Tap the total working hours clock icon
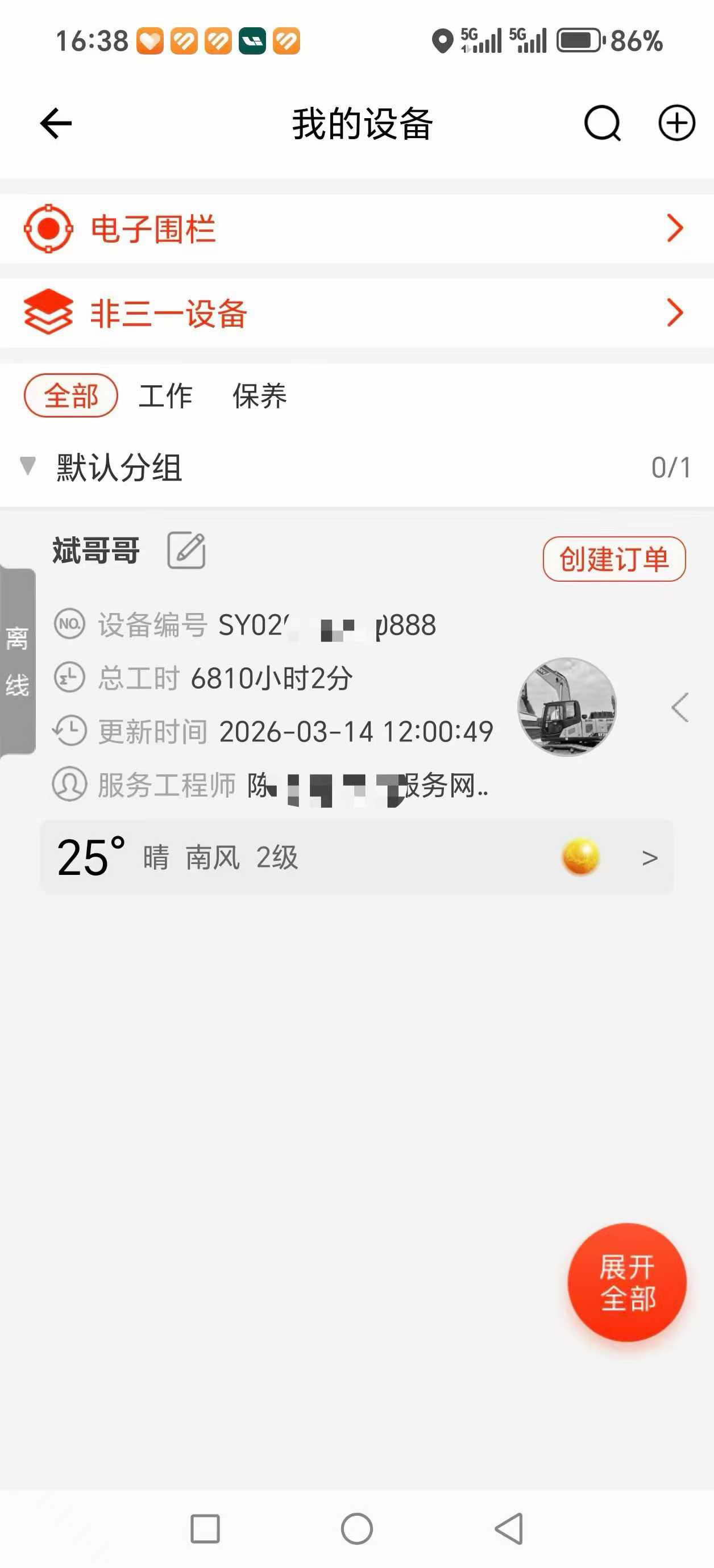Screen dimensions: 714x1568 pos(69,677)
